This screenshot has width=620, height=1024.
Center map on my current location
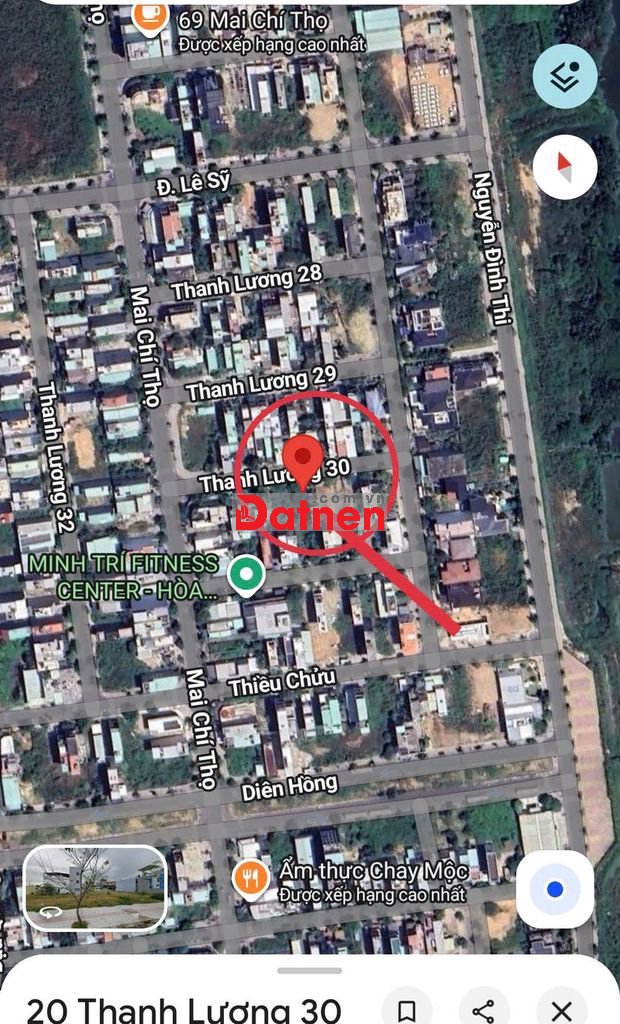pyautogui.click(x=555, y=889)
